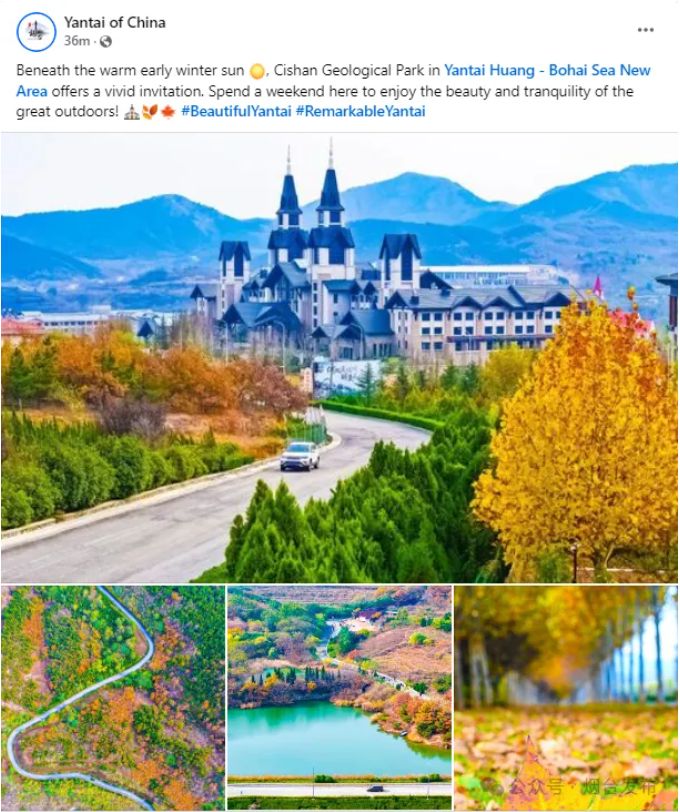Open the 36m post timestamp
Viewport: 680px width, 812px height.
[x=77, y=41]
